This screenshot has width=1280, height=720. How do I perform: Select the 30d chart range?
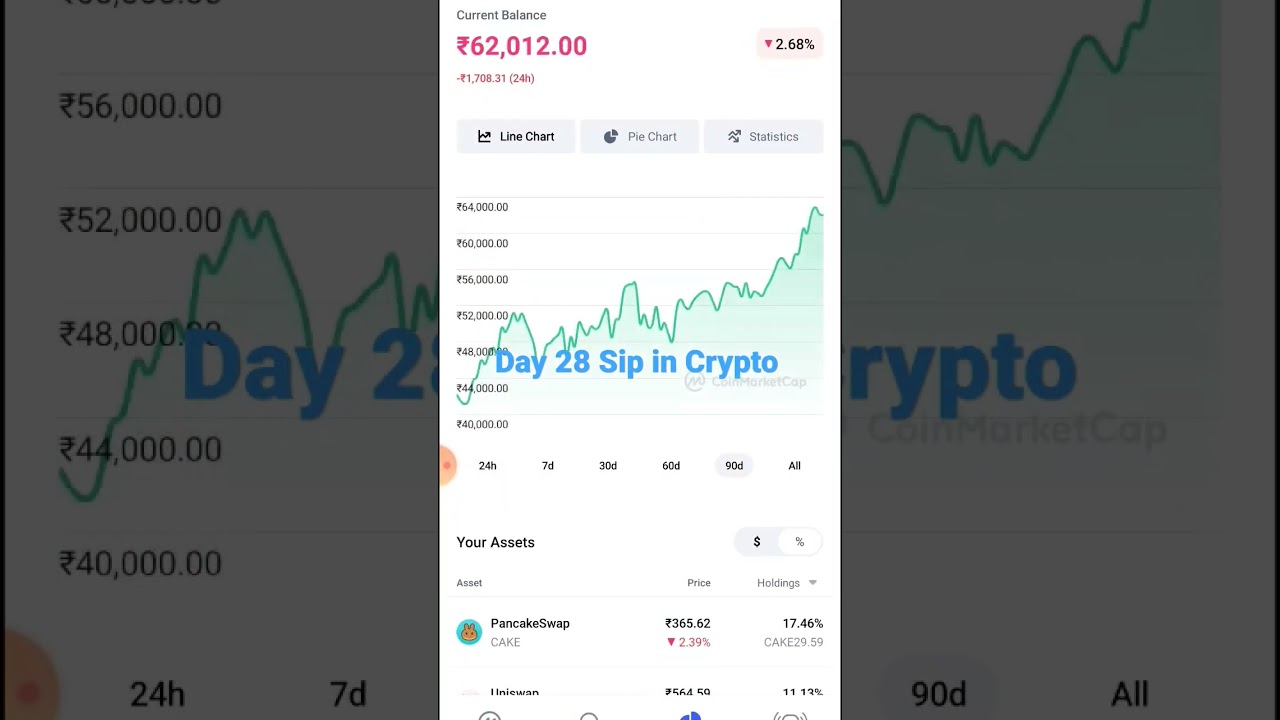point(607,466)
